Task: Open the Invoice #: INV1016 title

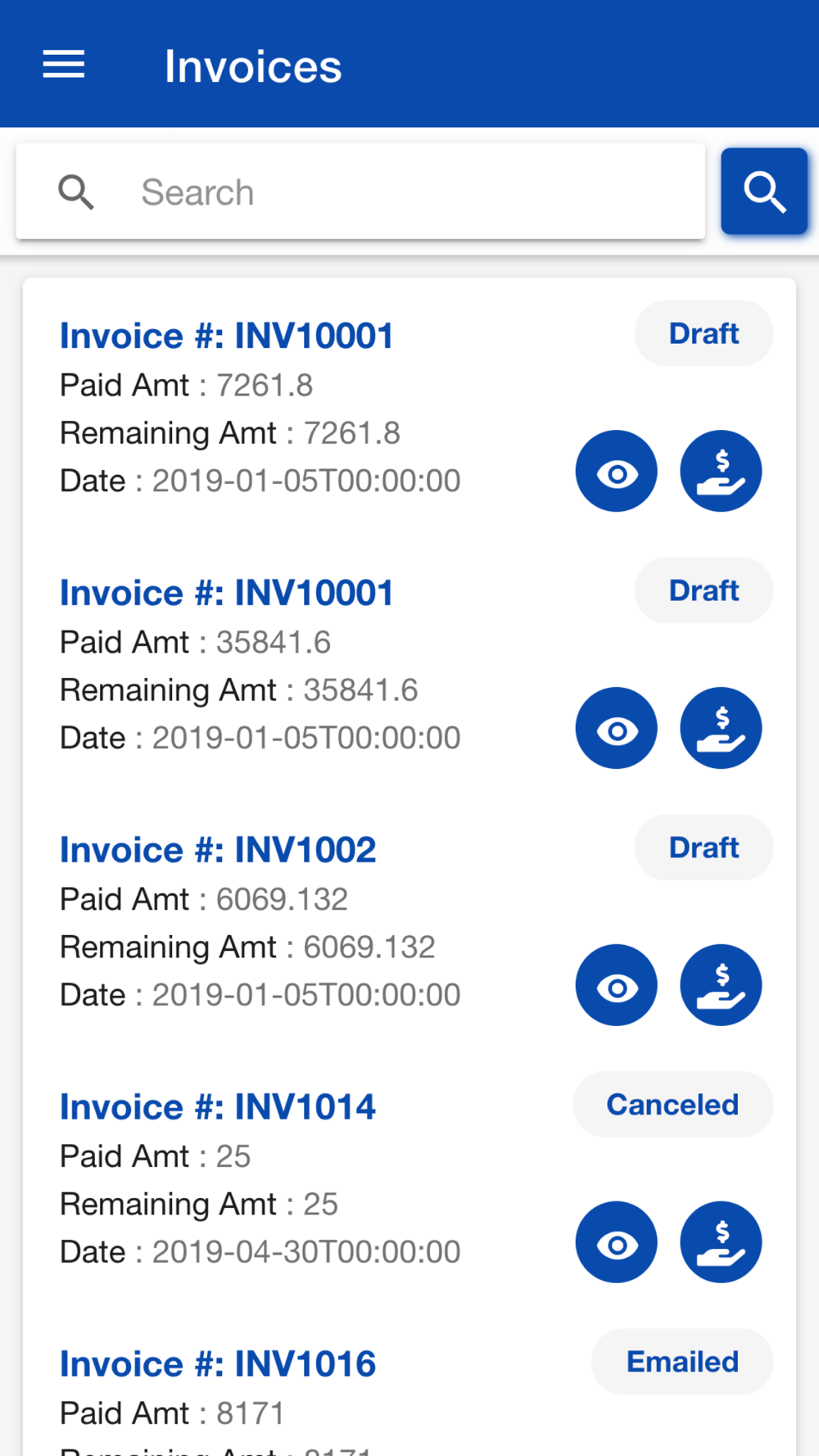Action: click(218, 1364)
